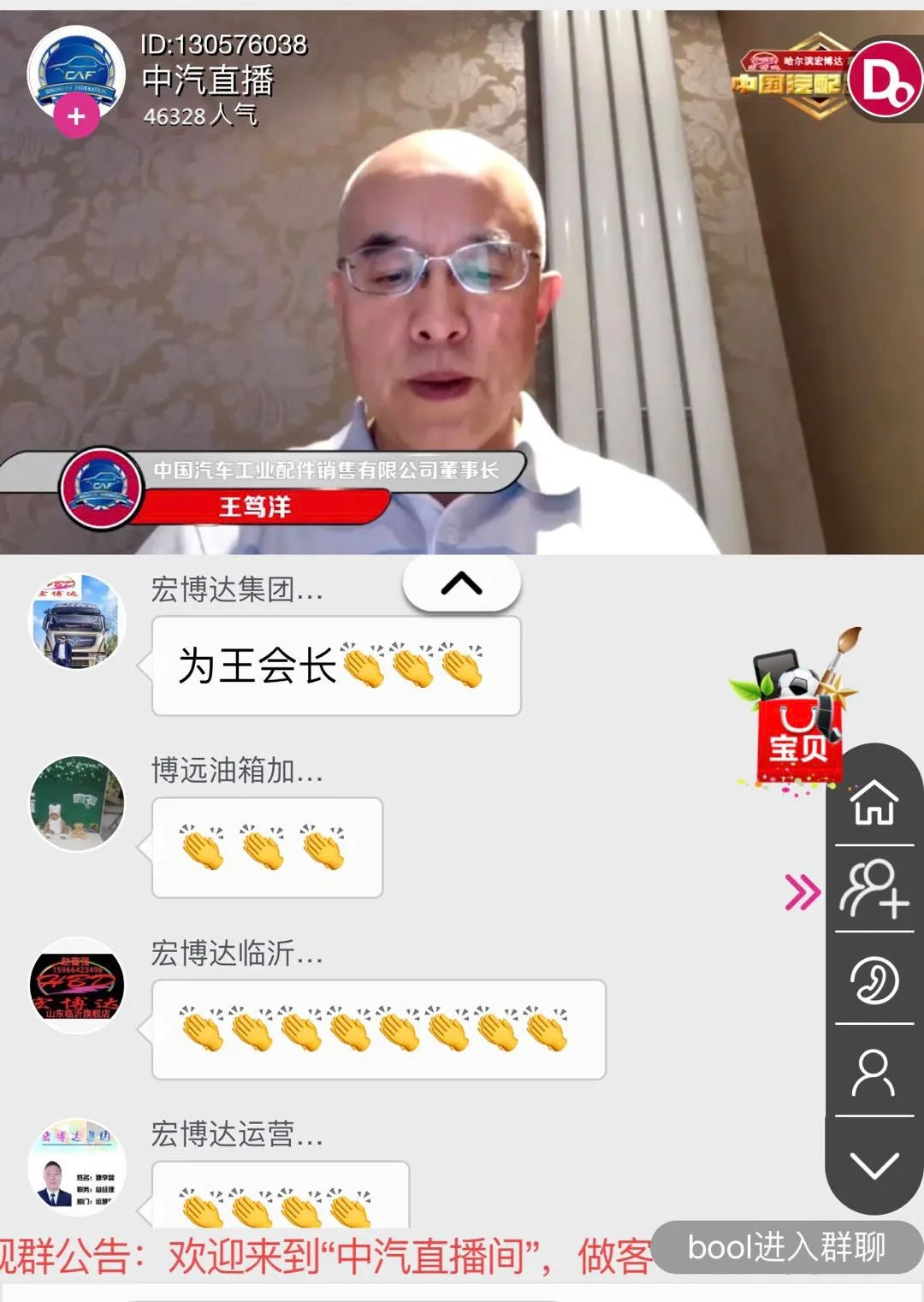
Task: View 博远油箱加 user avatar
Action: point(78,802)
